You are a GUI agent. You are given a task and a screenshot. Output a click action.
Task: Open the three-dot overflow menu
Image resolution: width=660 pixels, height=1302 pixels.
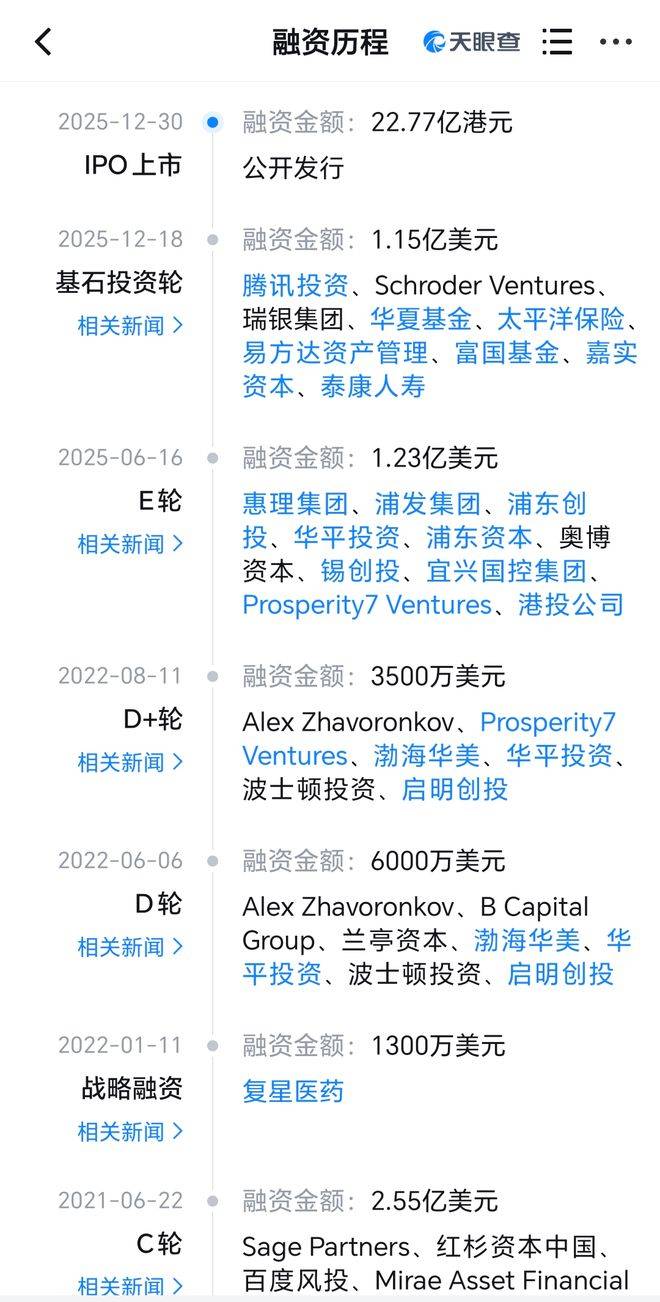[x=615, y=42]
